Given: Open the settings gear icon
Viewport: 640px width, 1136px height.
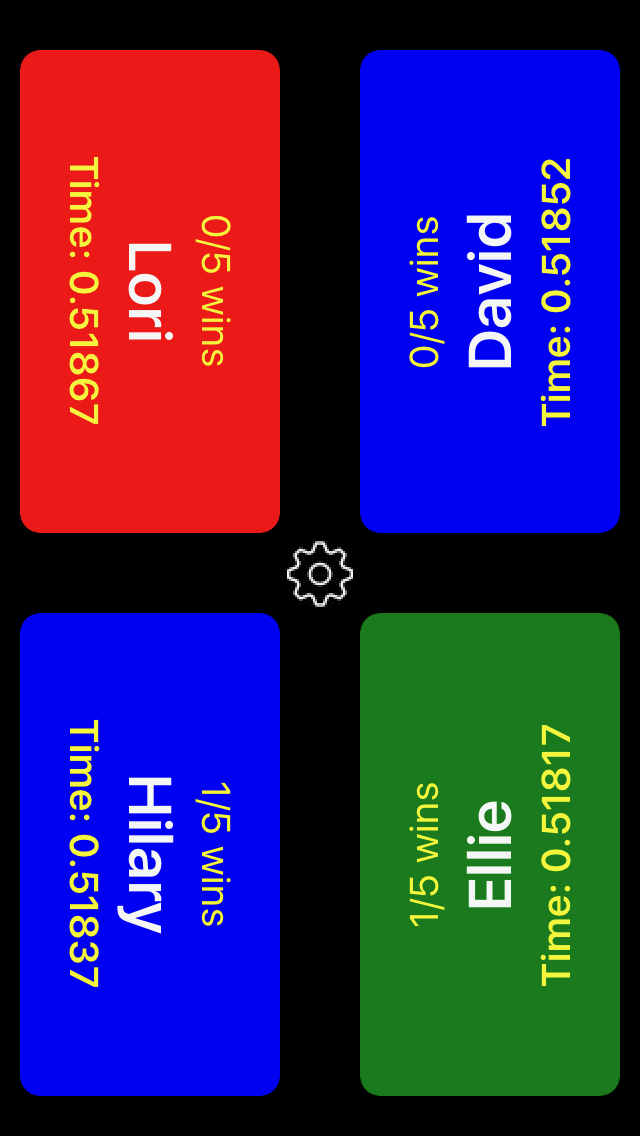Looking at the screenshot, I should pos(320,573).
